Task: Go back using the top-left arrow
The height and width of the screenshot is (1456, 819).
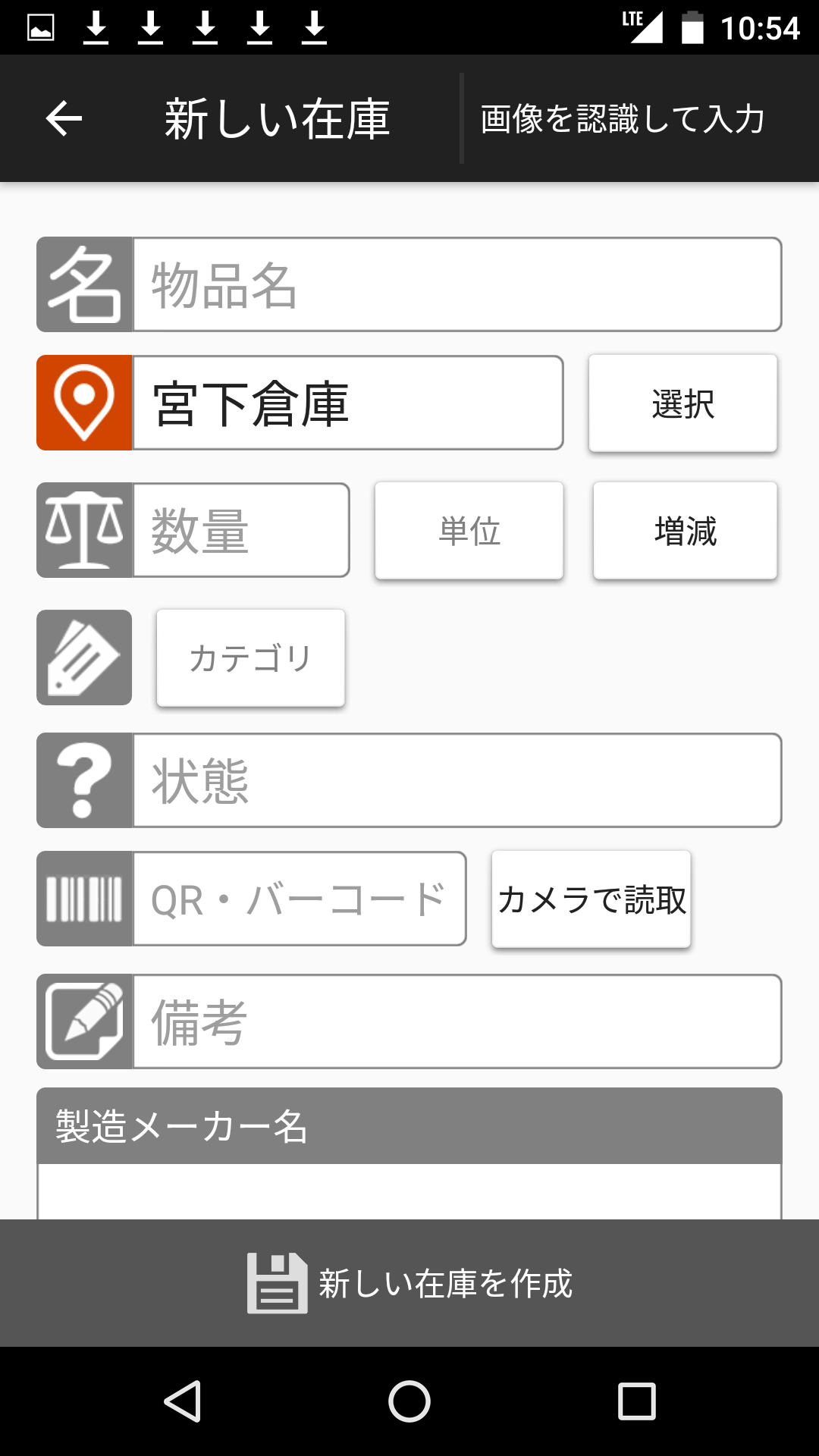Action: coord(64,119)
